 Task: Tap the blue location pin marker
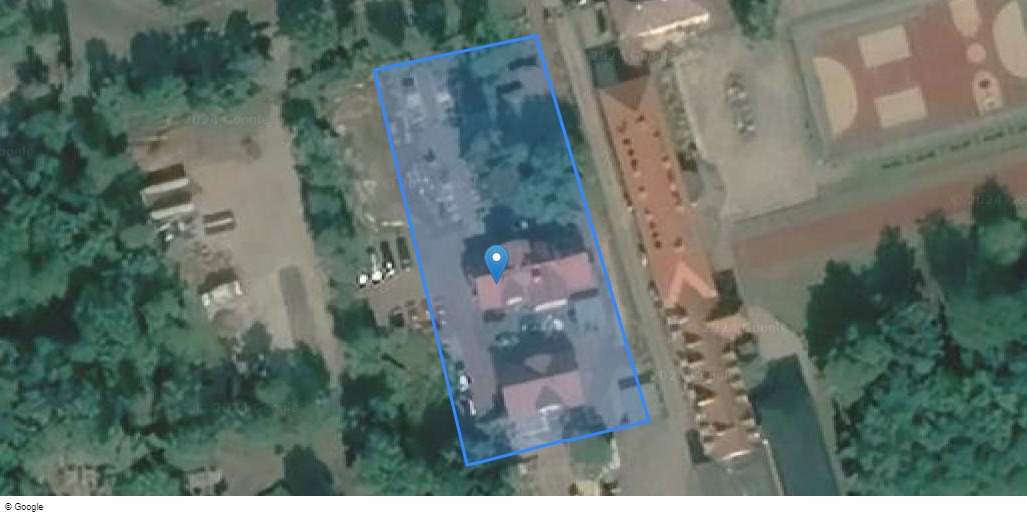[496, 262]
